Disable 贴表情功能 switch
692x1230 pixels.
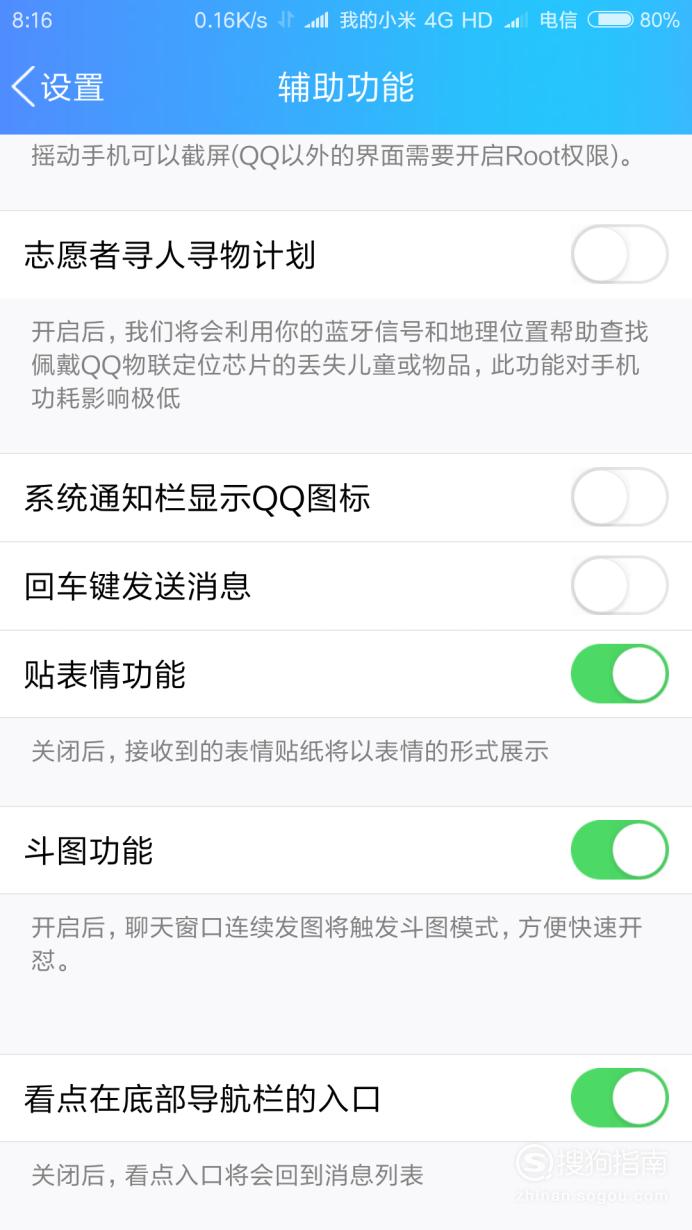(x=619, y=673)
